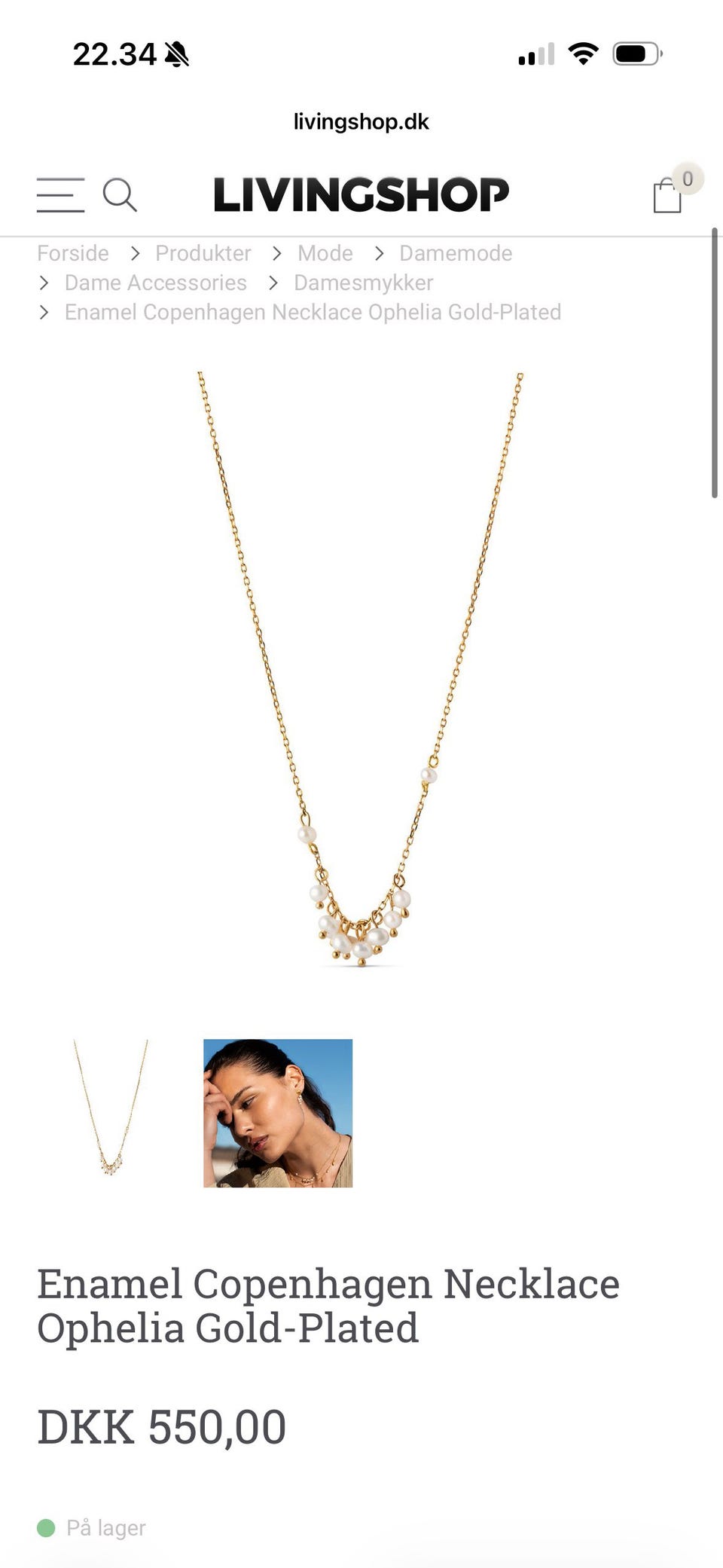
Task: Tap the livingshop.dk address bar
Action: [361, 121]
